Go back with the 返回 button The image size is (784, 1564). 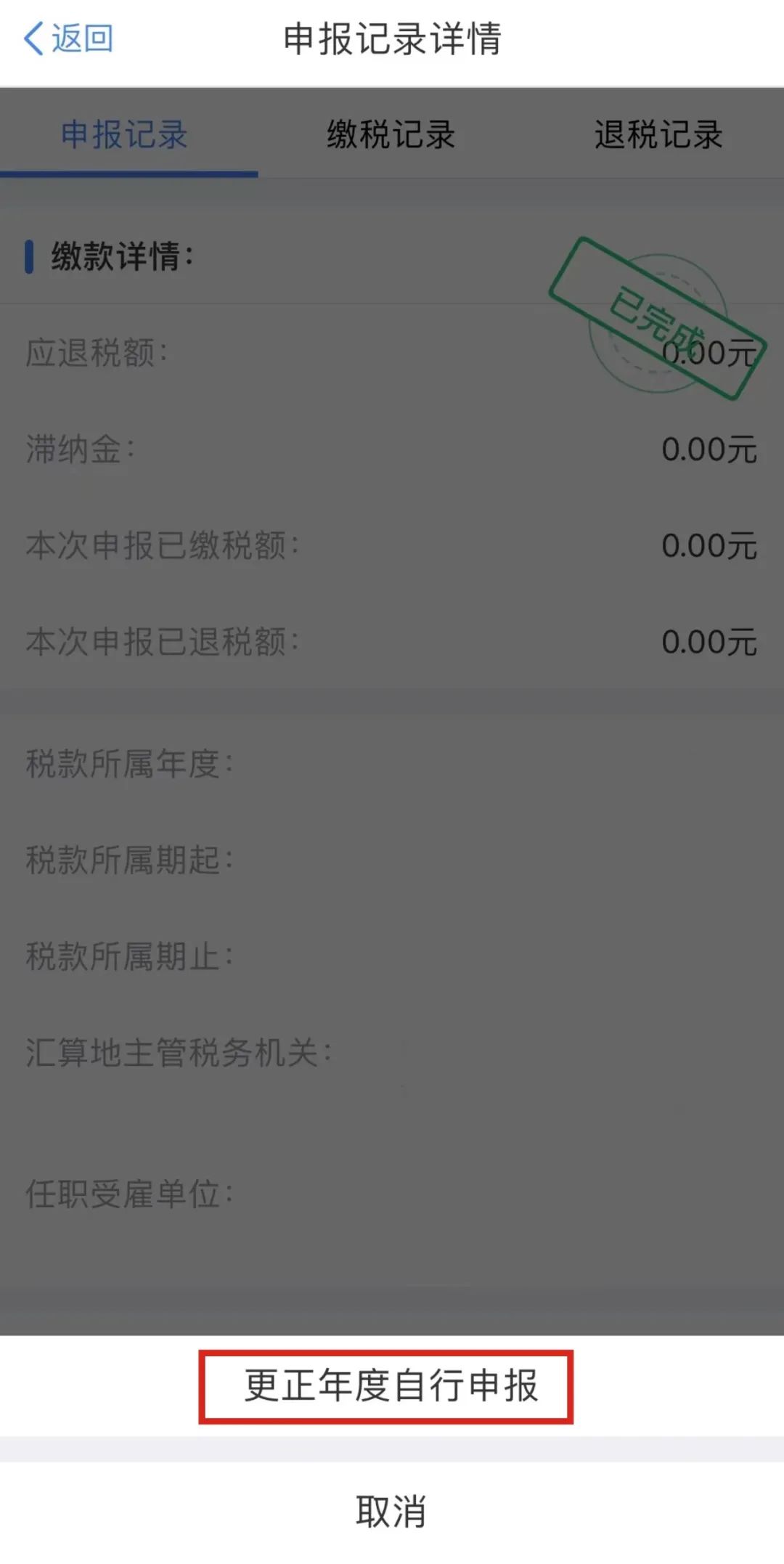coord(68,38)
